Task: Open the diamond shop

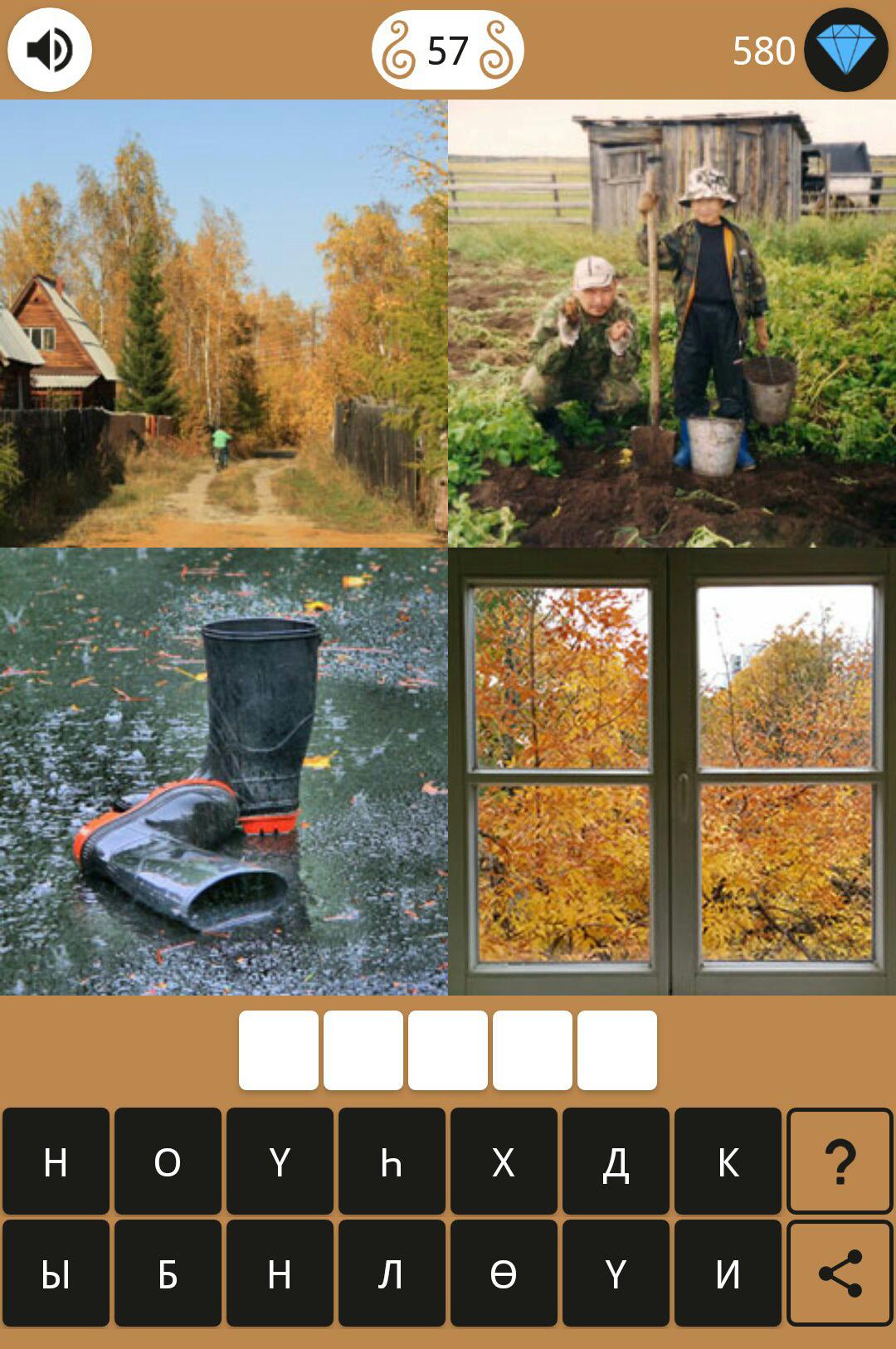Action: tap(845, 50)
